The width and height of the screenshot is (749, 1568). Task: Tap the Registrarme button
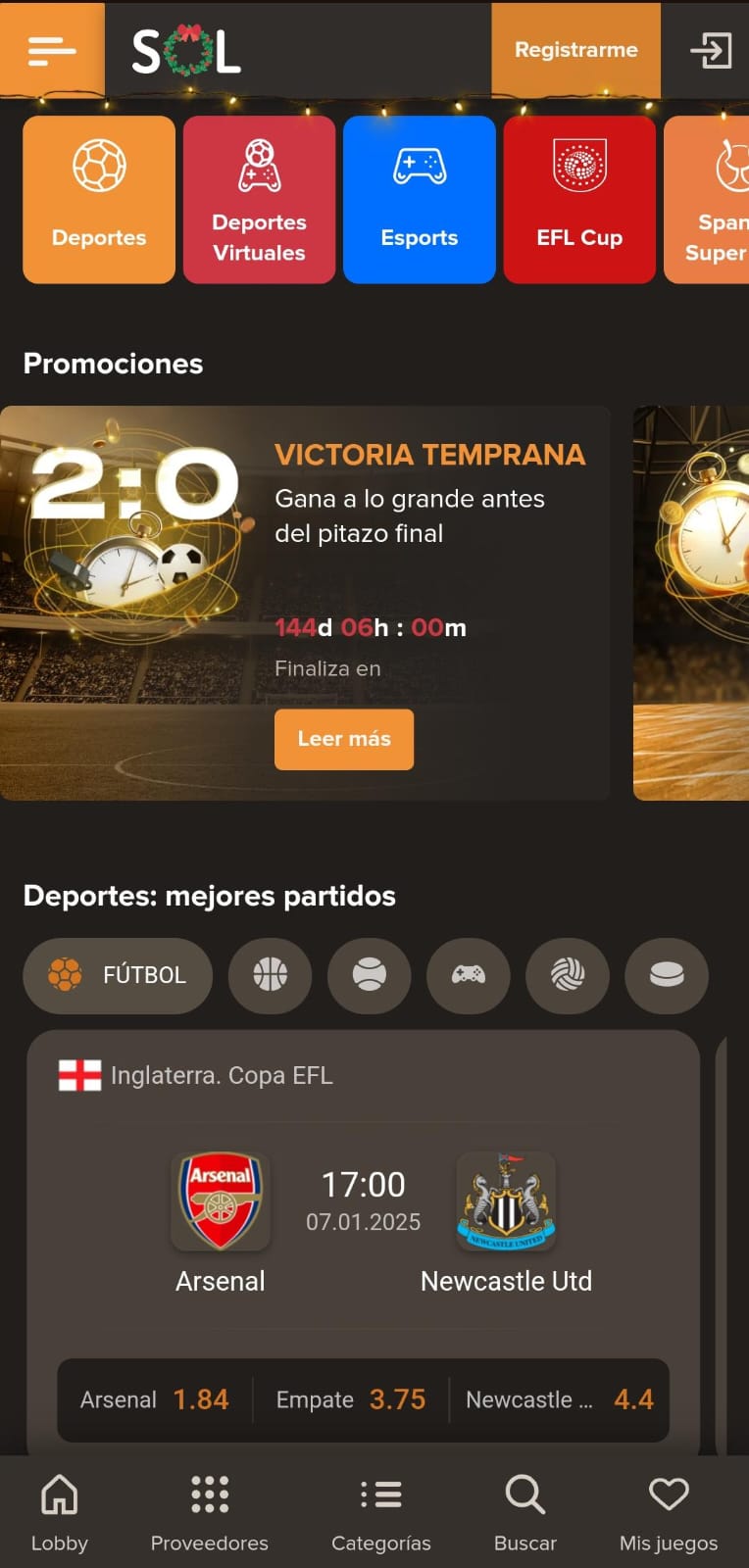575,50
